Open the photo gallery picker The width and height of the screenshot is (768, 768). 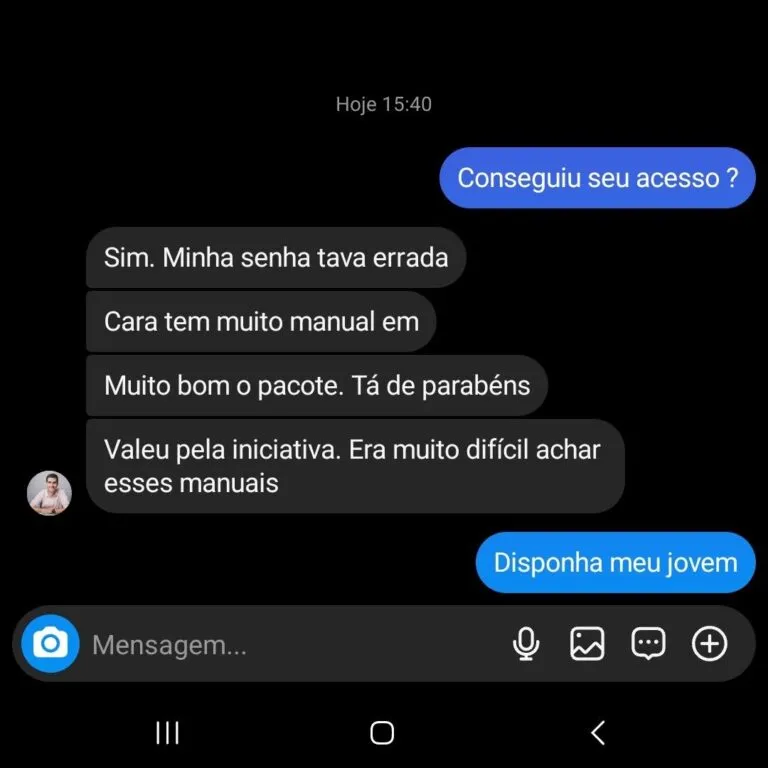(x=587, y=644)
